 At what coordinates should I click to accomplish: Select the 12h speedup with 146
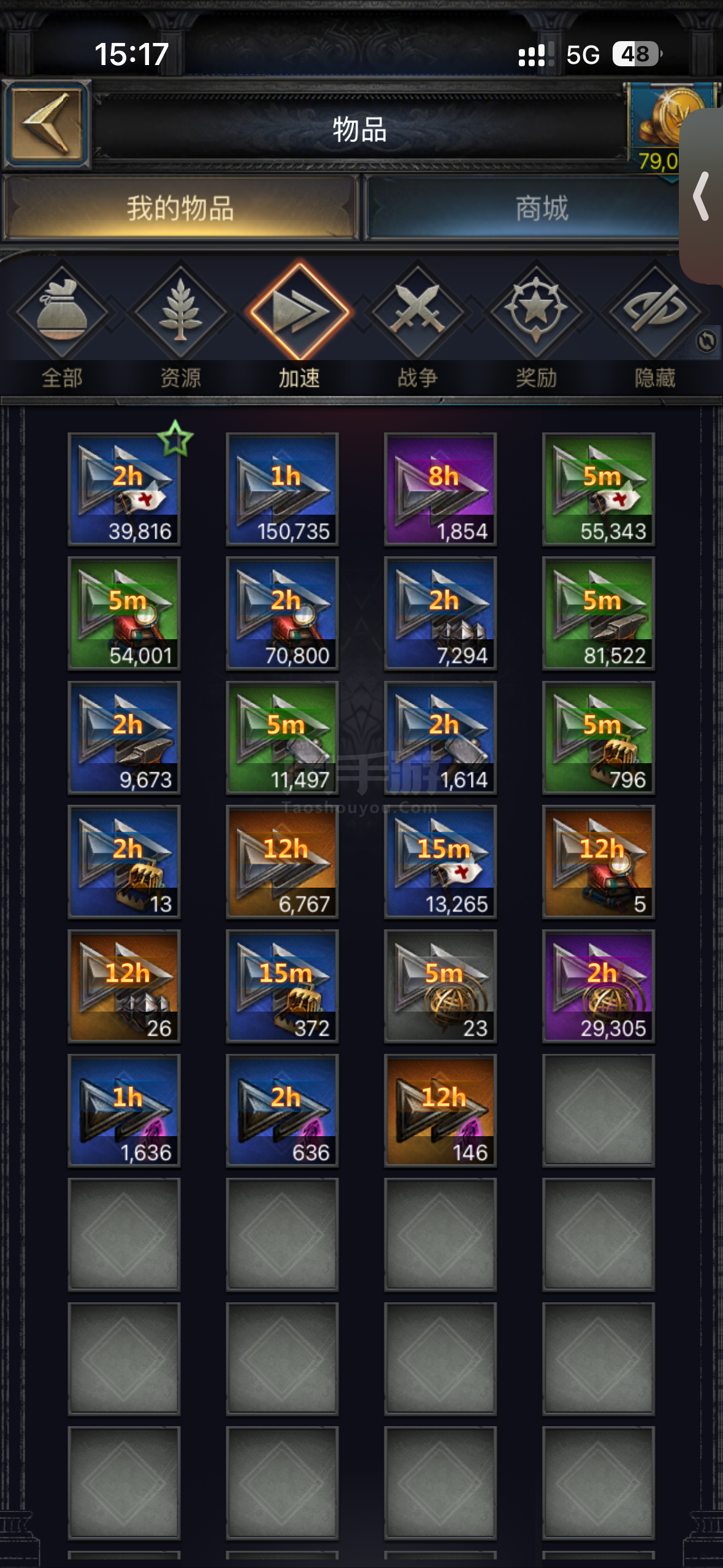click(440, 1110)
